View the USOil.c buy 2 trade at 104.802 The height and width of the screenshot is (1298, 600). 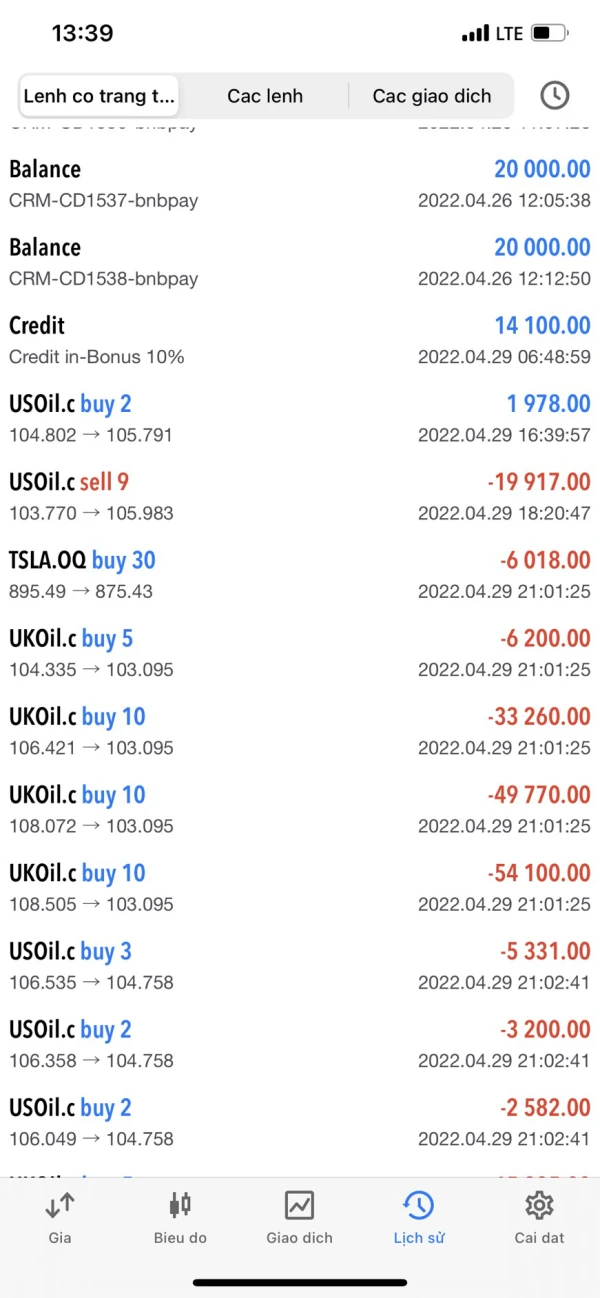coord(300,419)
